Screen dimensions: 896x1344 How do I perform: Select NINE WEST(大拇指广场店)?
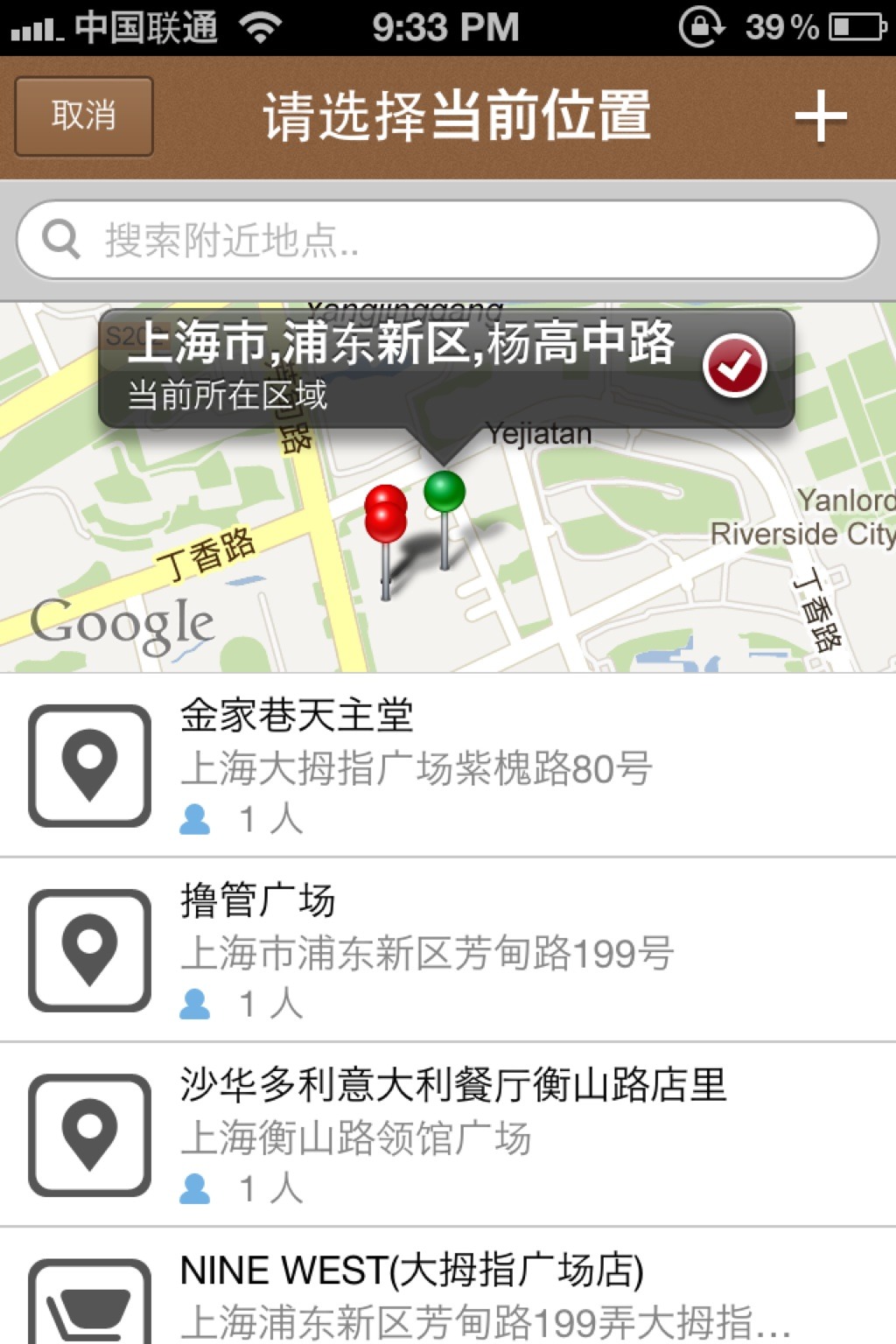[448, 1286]
